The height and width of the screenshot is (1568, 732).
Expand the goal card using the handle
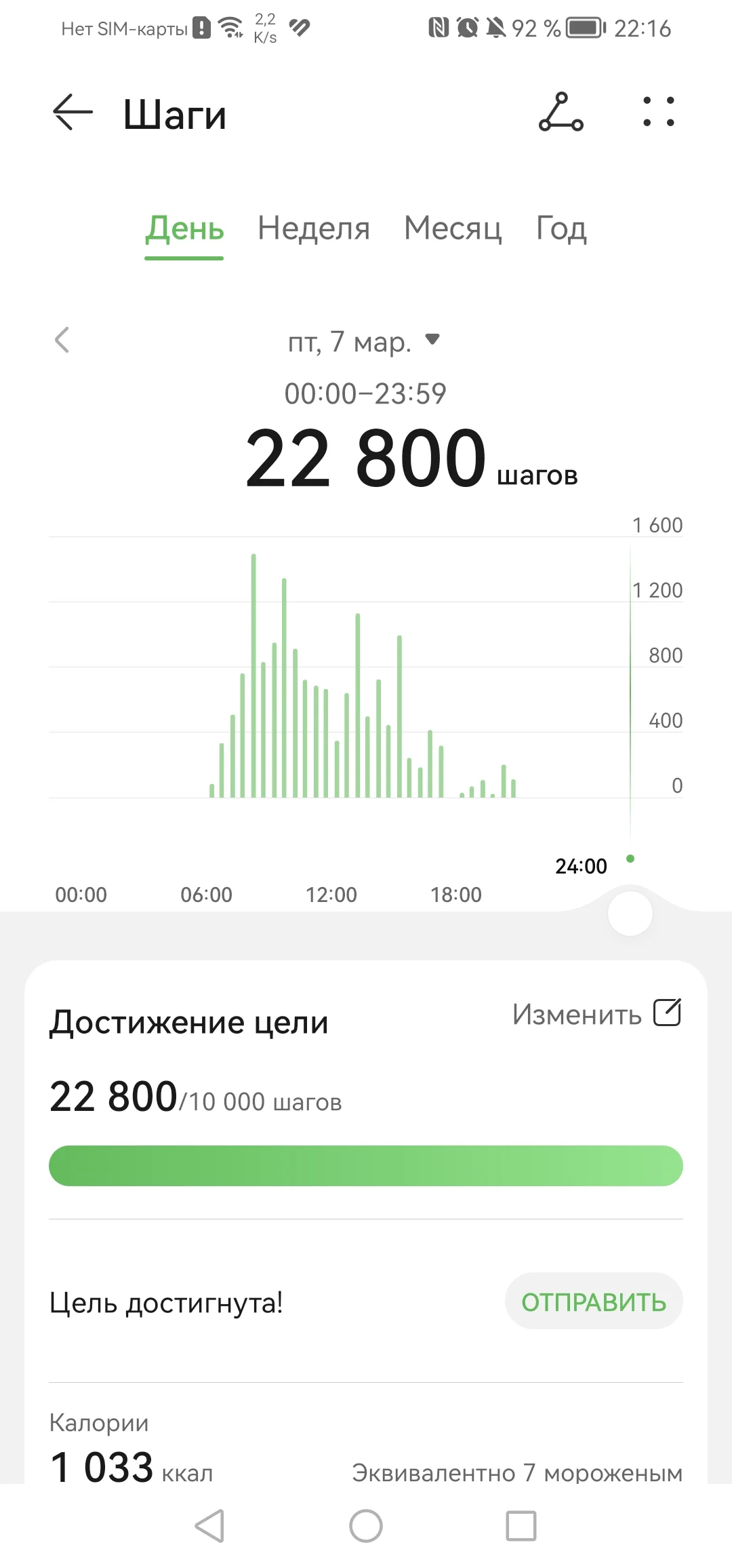click(x=629, y=914)
